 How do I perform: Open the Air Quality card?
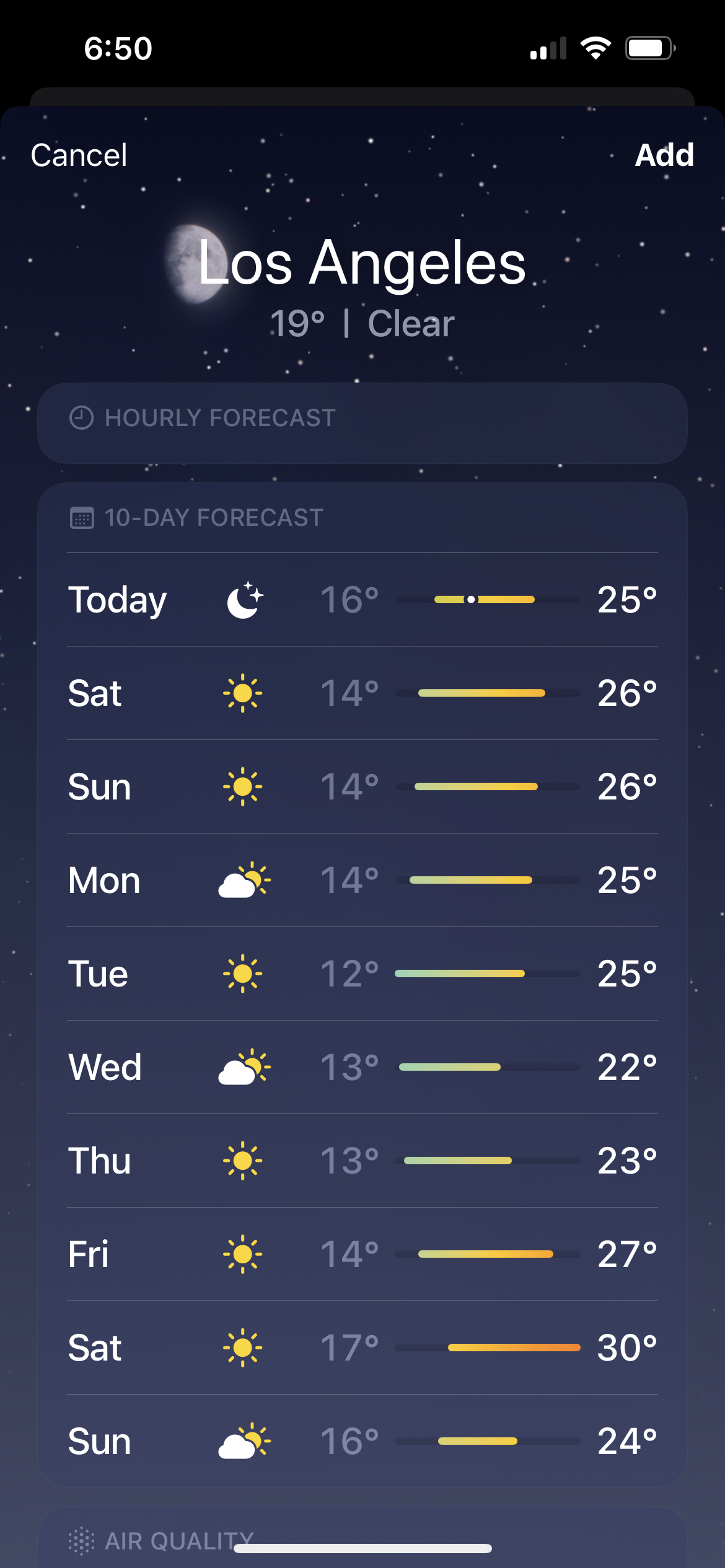click(362, 1537)
